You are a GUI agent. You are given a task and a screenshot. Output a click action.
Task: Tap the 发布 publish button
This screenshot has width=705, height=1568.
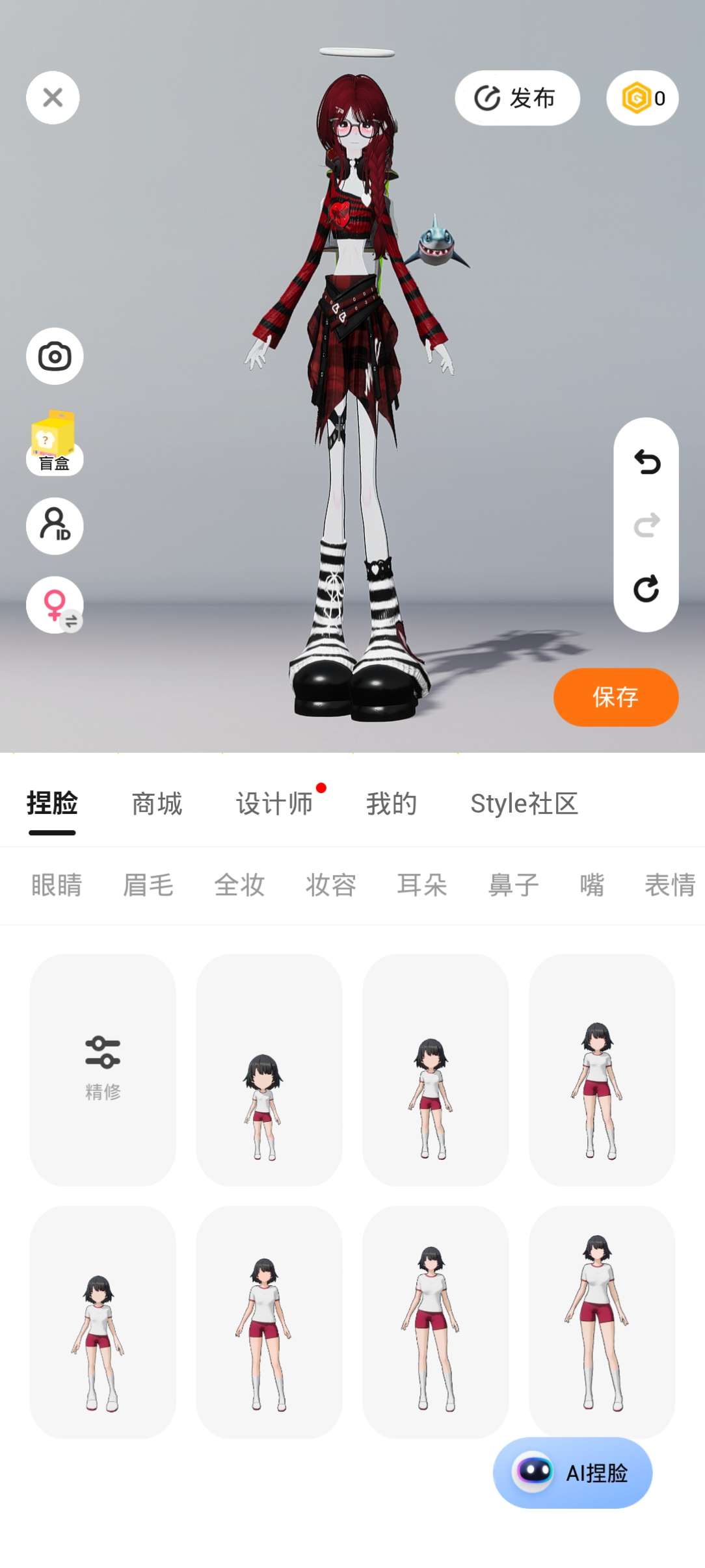coord(517,98)
